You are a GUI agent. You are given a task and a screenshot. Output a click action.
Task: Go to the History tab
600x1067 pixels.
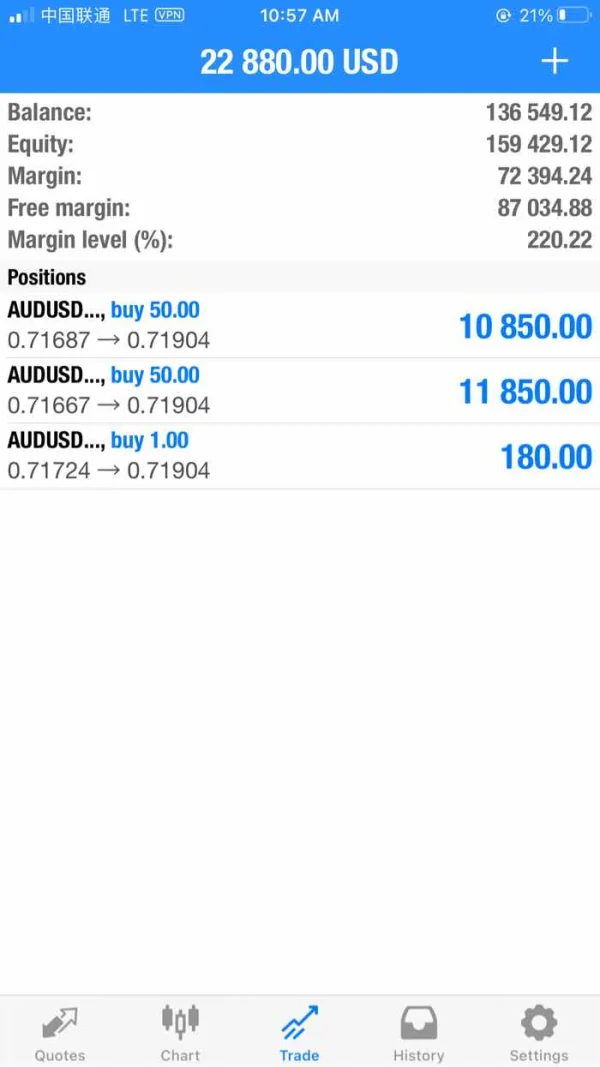[x=418, y=1033]
